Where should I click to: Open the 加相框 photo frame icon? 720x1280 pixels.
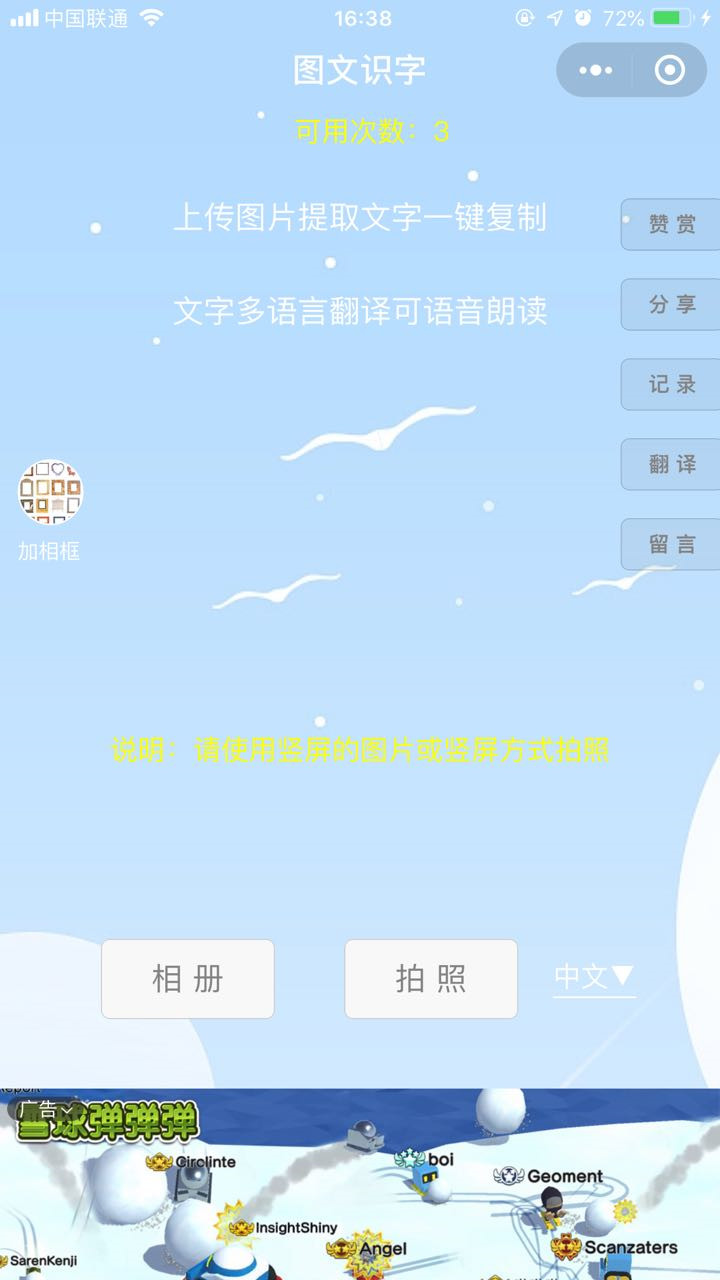[50, 493]
